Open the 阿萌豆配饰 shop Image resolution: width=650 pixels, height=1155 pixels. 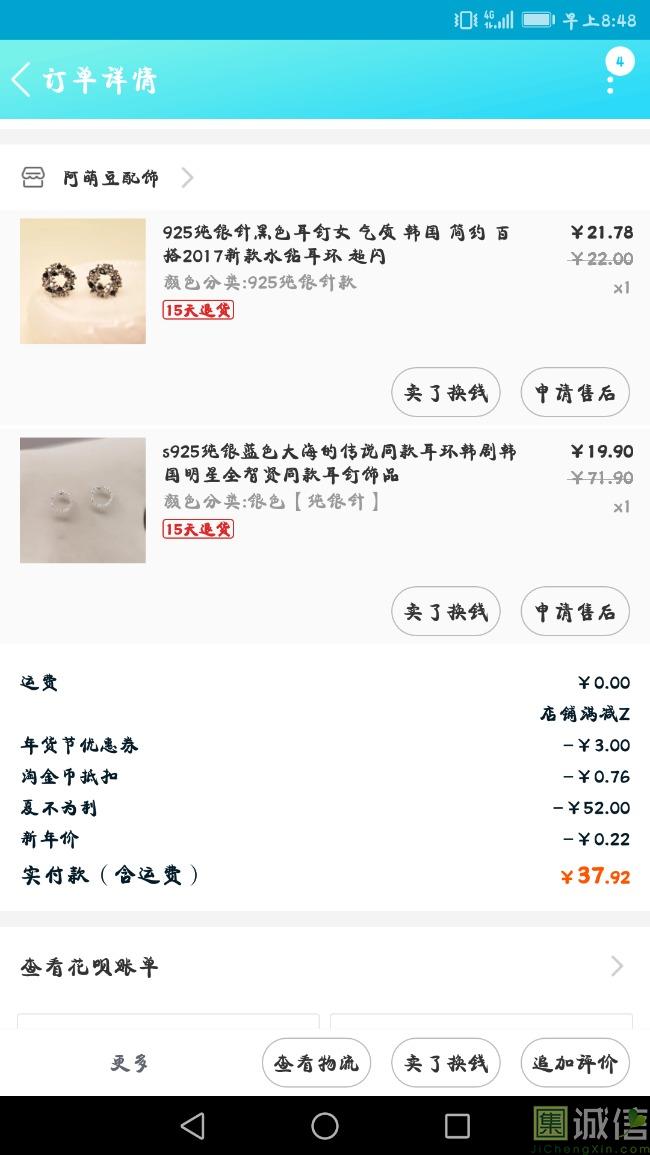(110, 178)
